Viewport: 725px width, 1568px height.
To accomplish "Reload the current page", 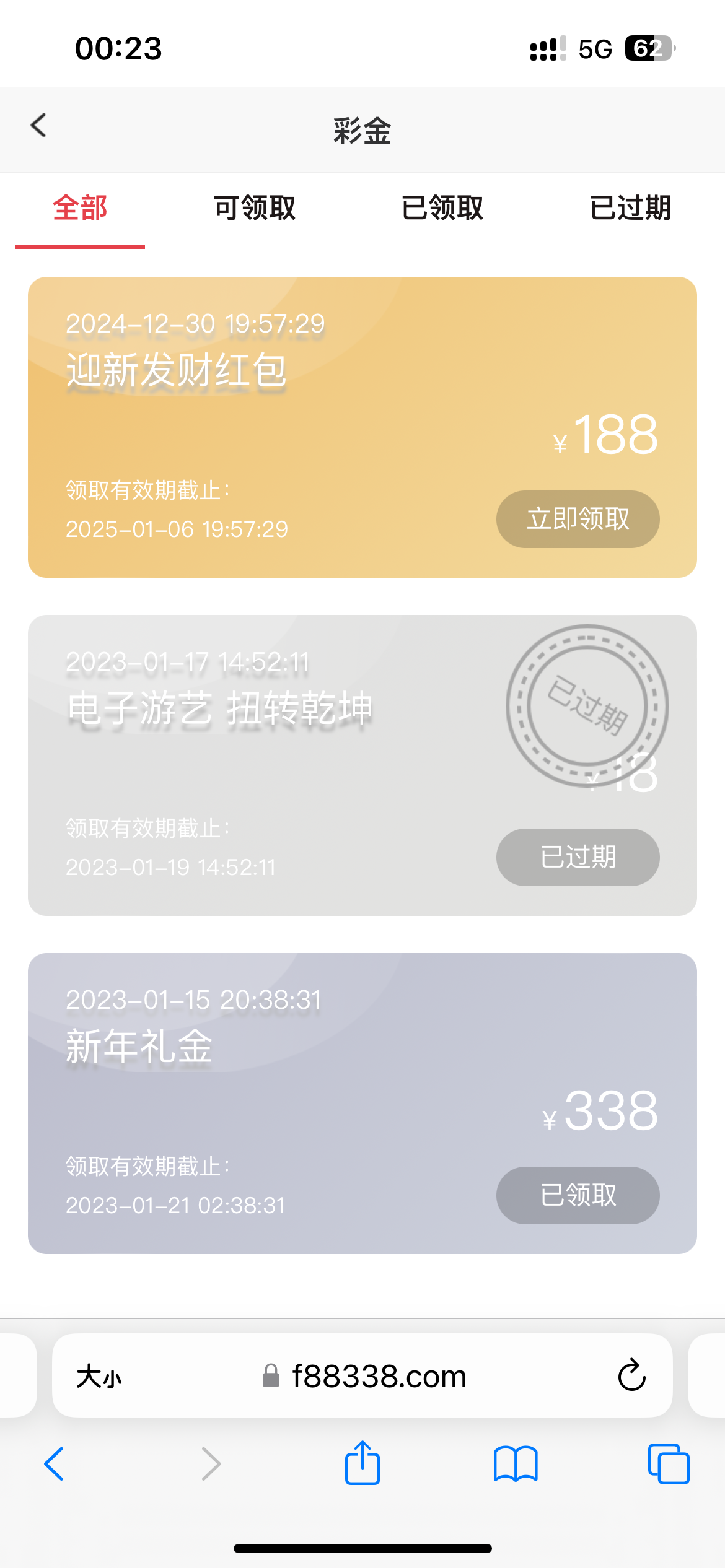I will point(631,1376).
